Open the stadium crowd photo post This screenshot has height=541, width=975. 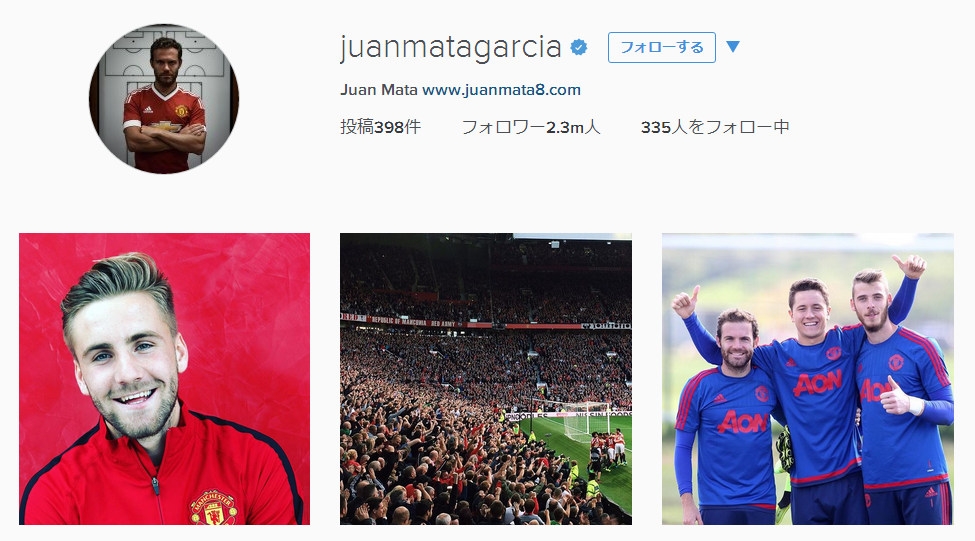pyautogui.click(x=485, y=378)
